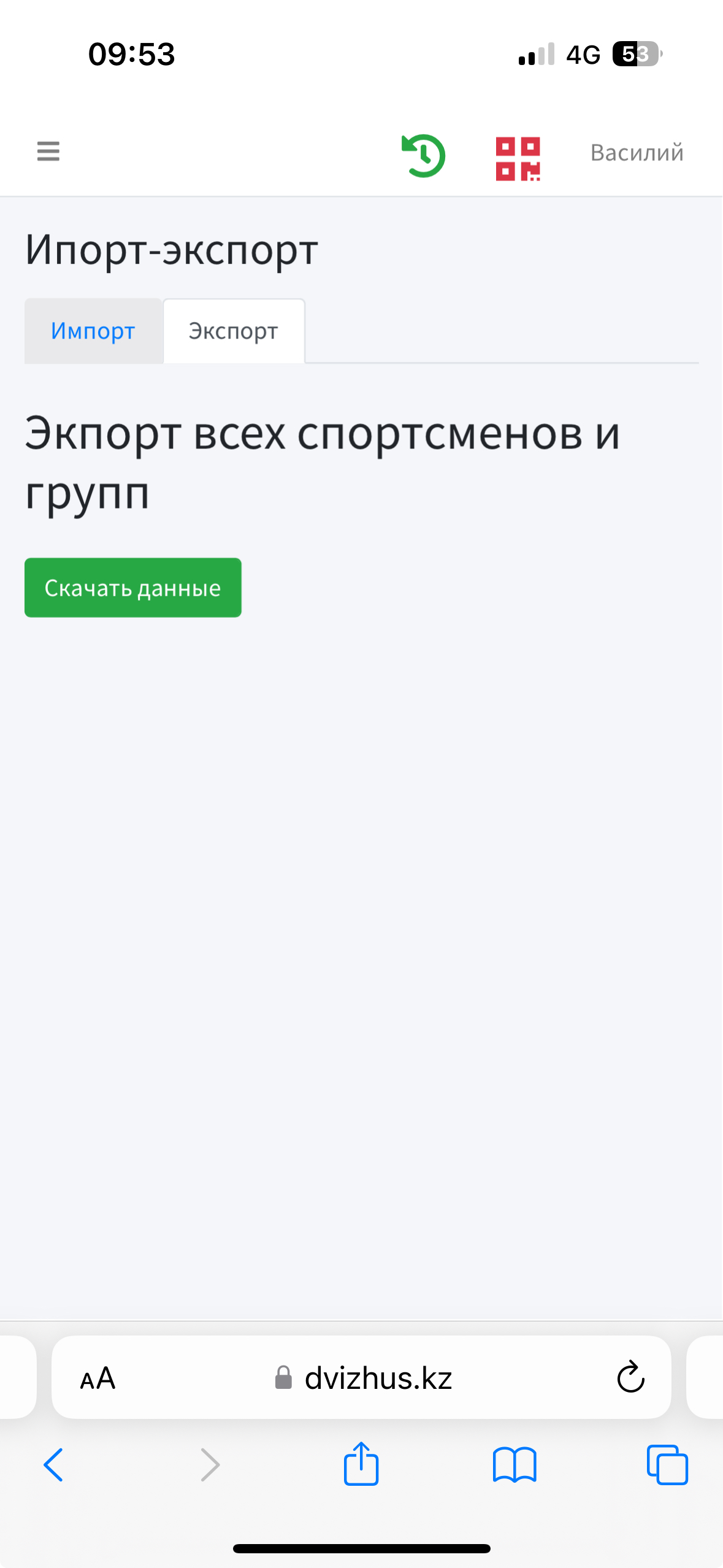
Task: Open the Василий user menu
Action: coord(637,153)
